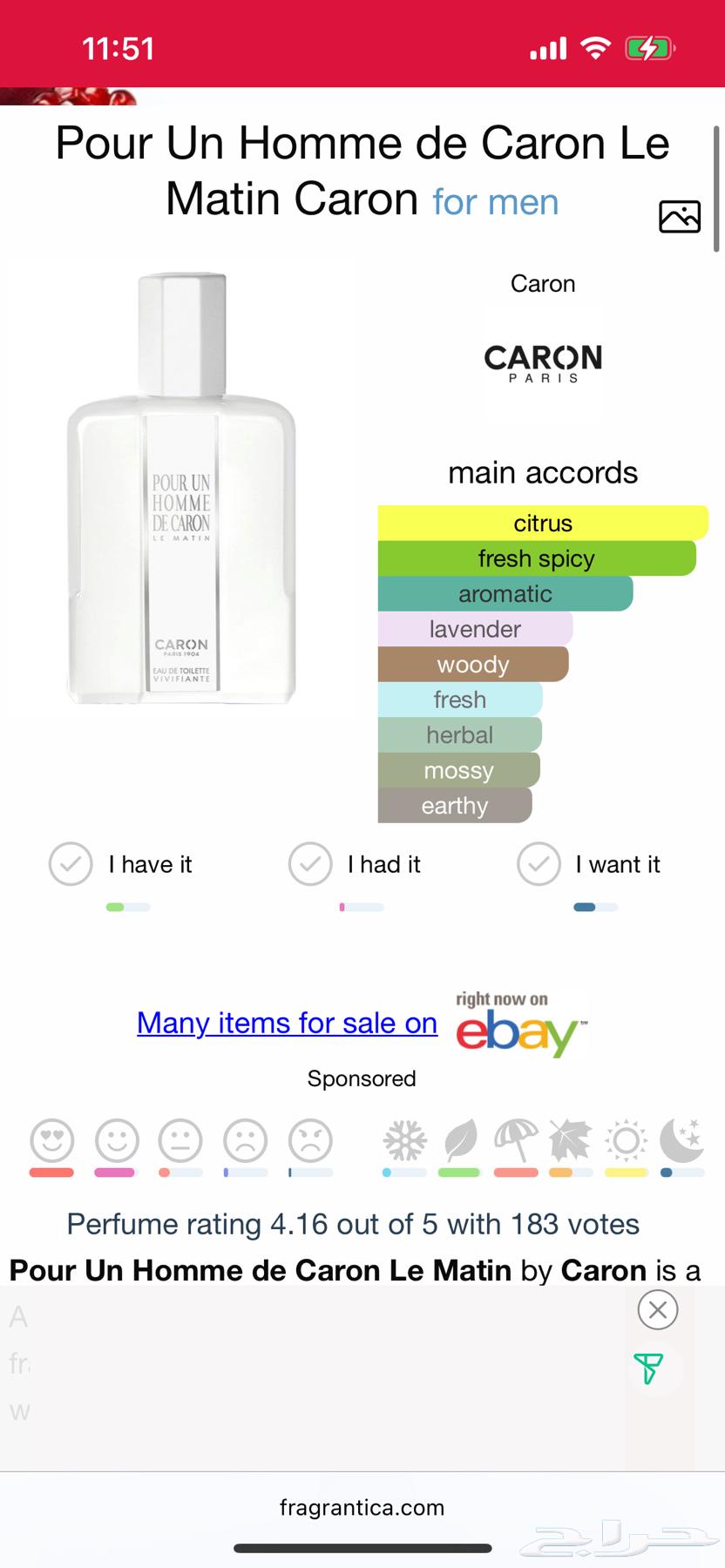Dismiss the bottom overlay with the X button
This screenshot has height=1568, width=725.
tap(657, 1309)
